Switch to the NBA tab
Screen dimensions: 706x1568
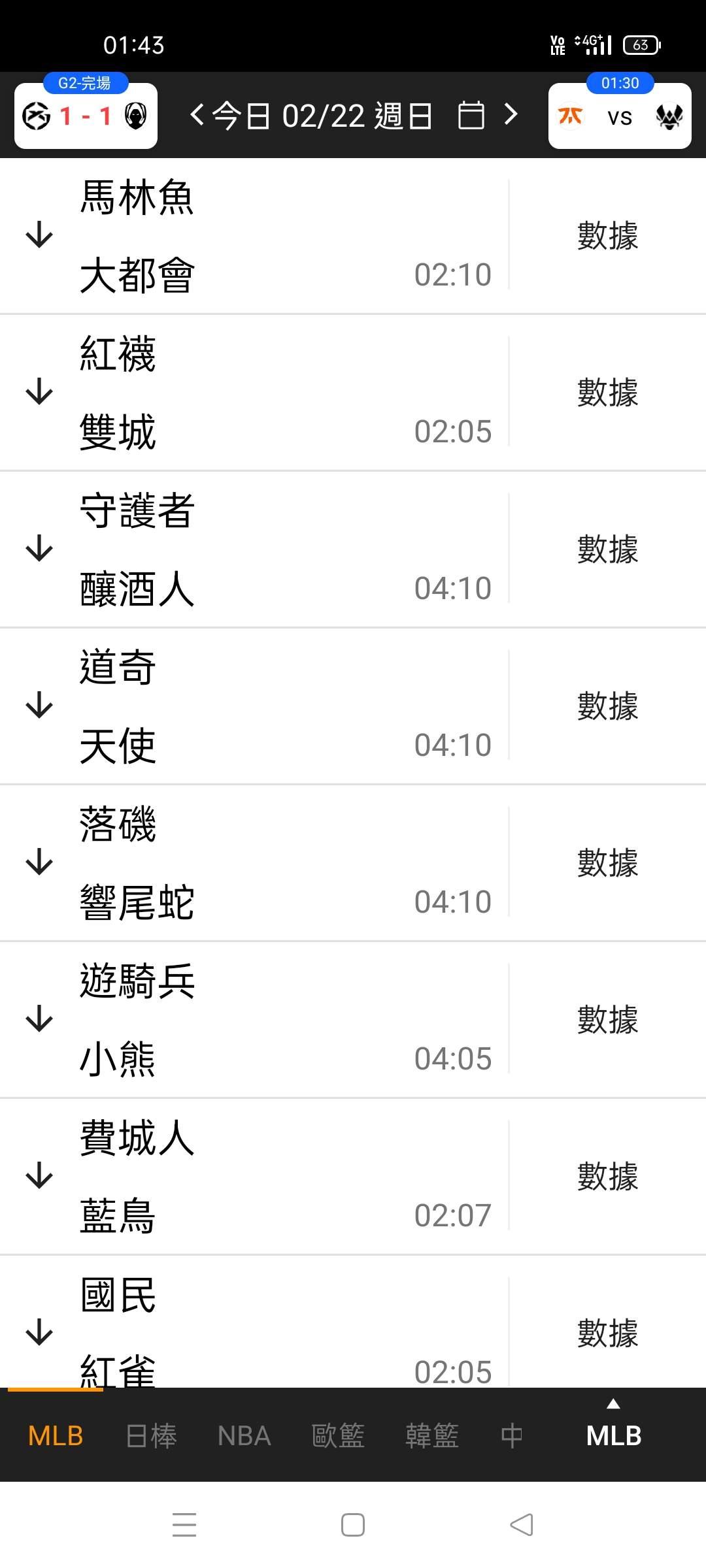[x=244, y=1435]
